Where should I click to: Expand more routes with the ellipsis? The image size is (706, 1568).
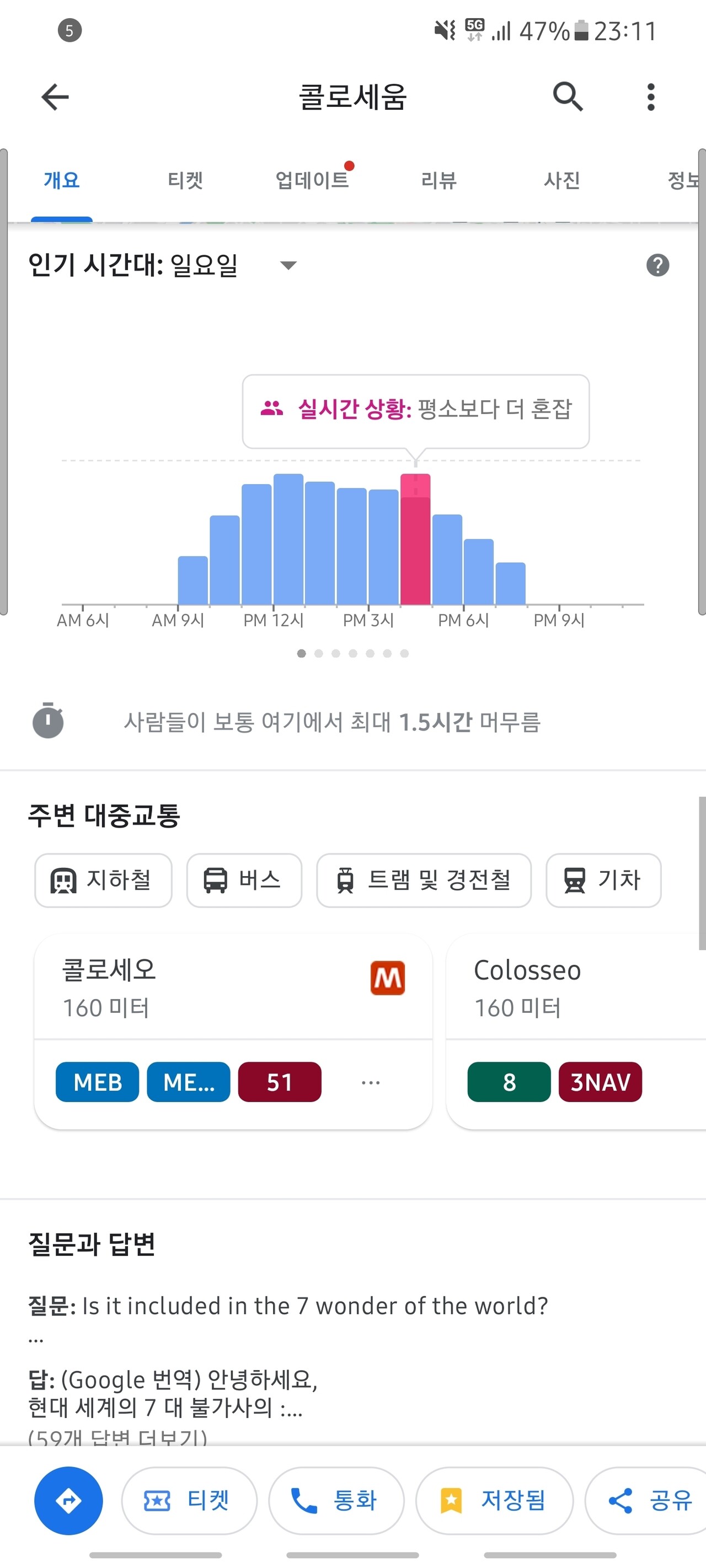pos(370,1082)
